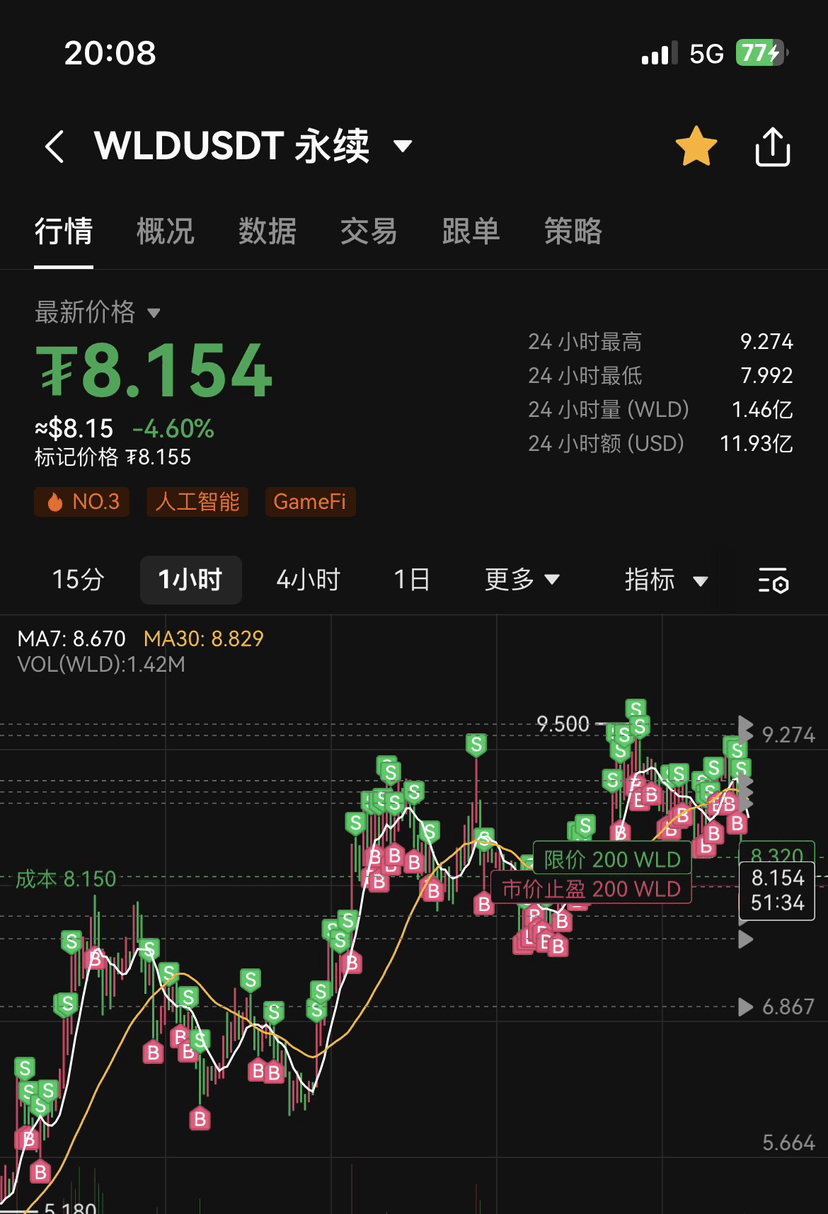
Task: Select the 15分 chart interval
Action: 78,580
